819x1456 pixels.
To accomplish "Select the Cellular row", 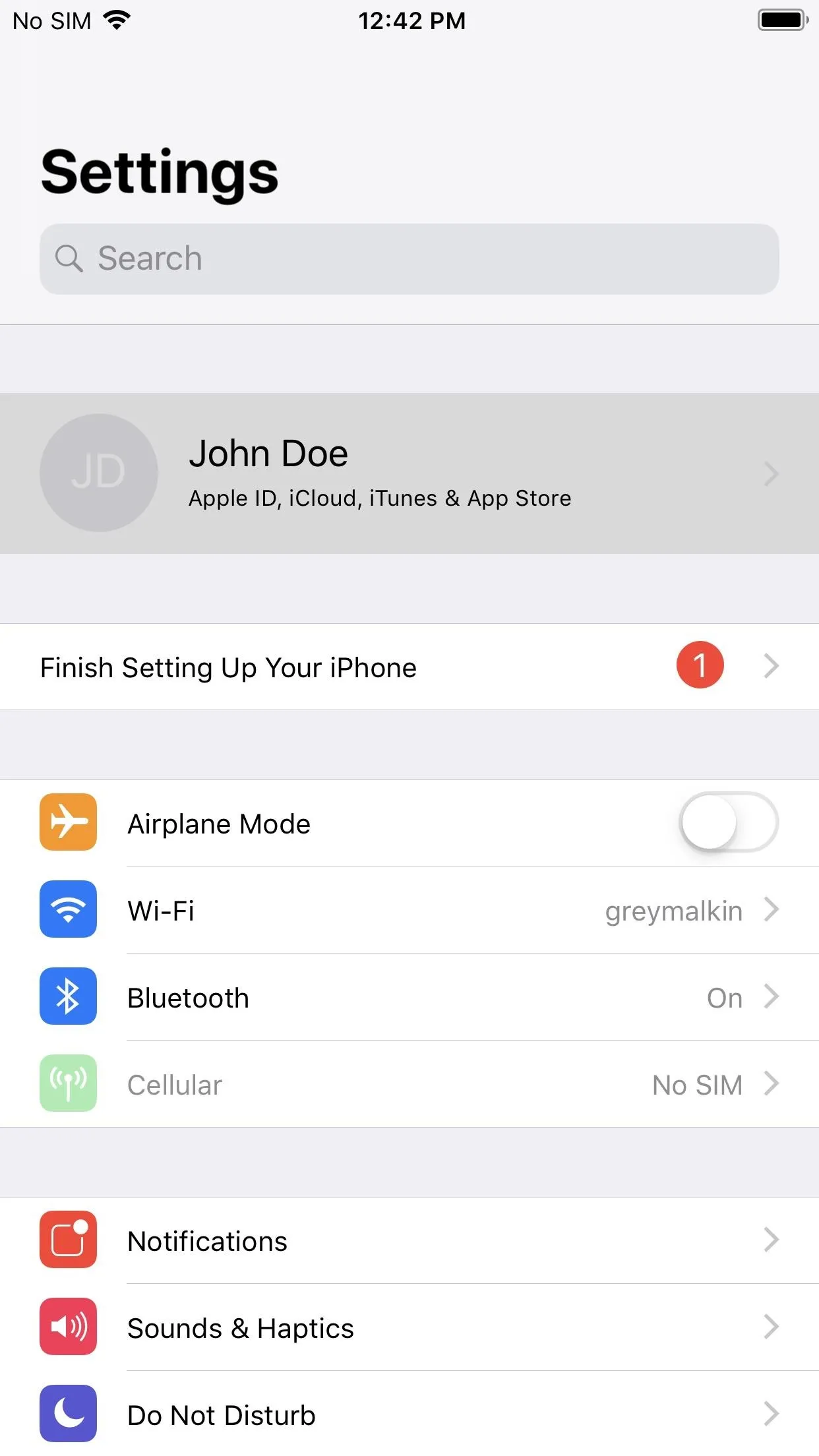I will [x=409, y=1084].
